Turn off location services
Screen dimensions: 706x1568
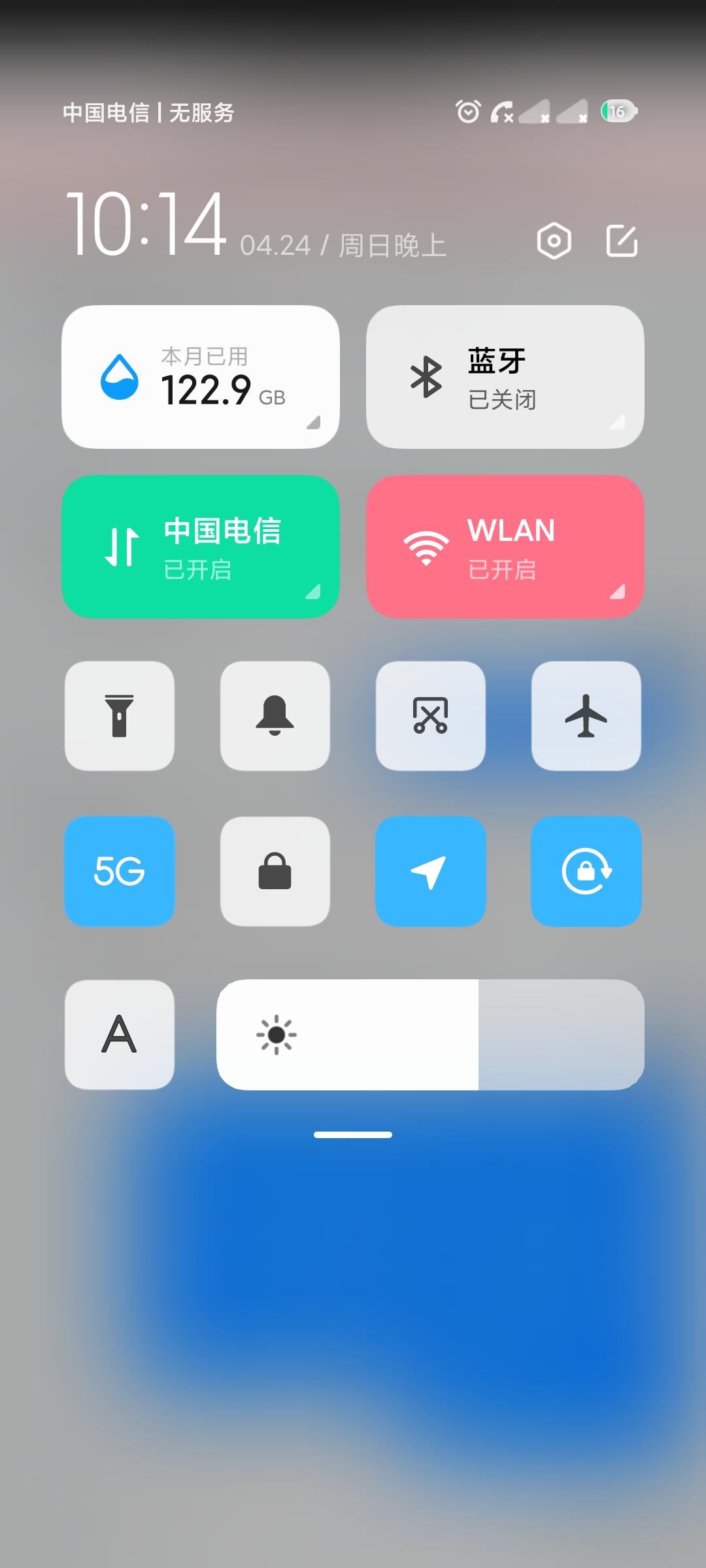tap(431, 872)
